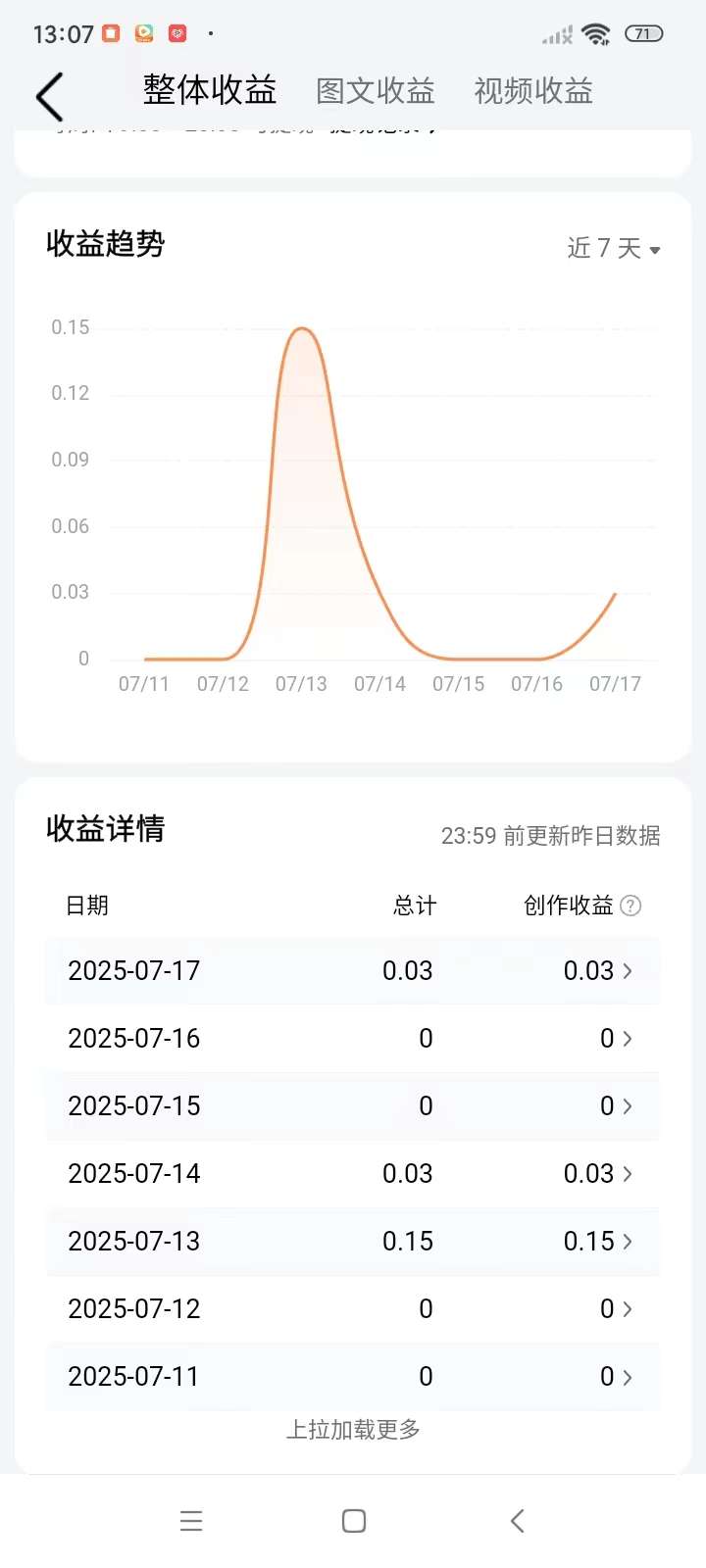This screenshot has height=1568, width=706.
Task: Switch to the 视频收益 tab
Action: coord(533,91)
